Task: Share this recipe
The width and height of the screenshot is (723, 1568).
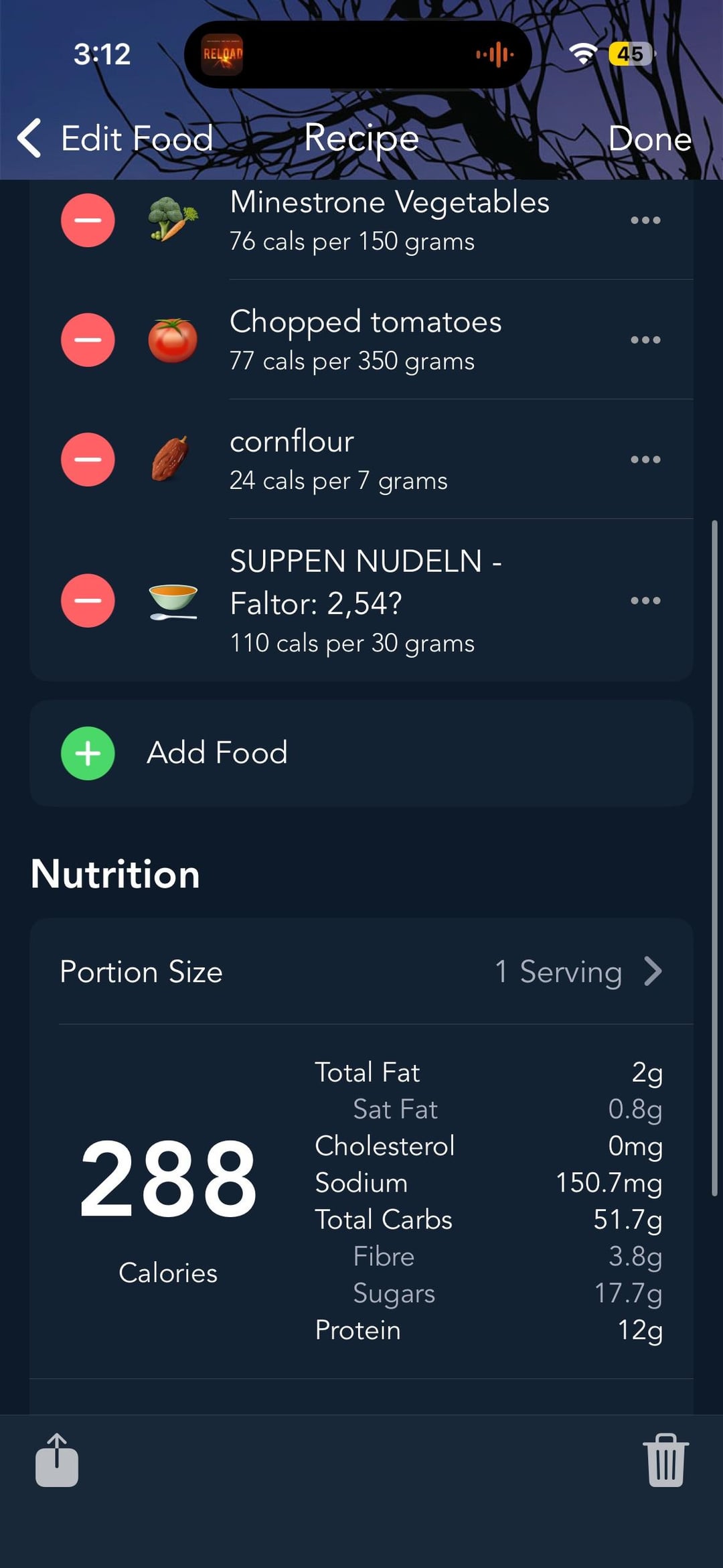Action: pos(57,1460)
